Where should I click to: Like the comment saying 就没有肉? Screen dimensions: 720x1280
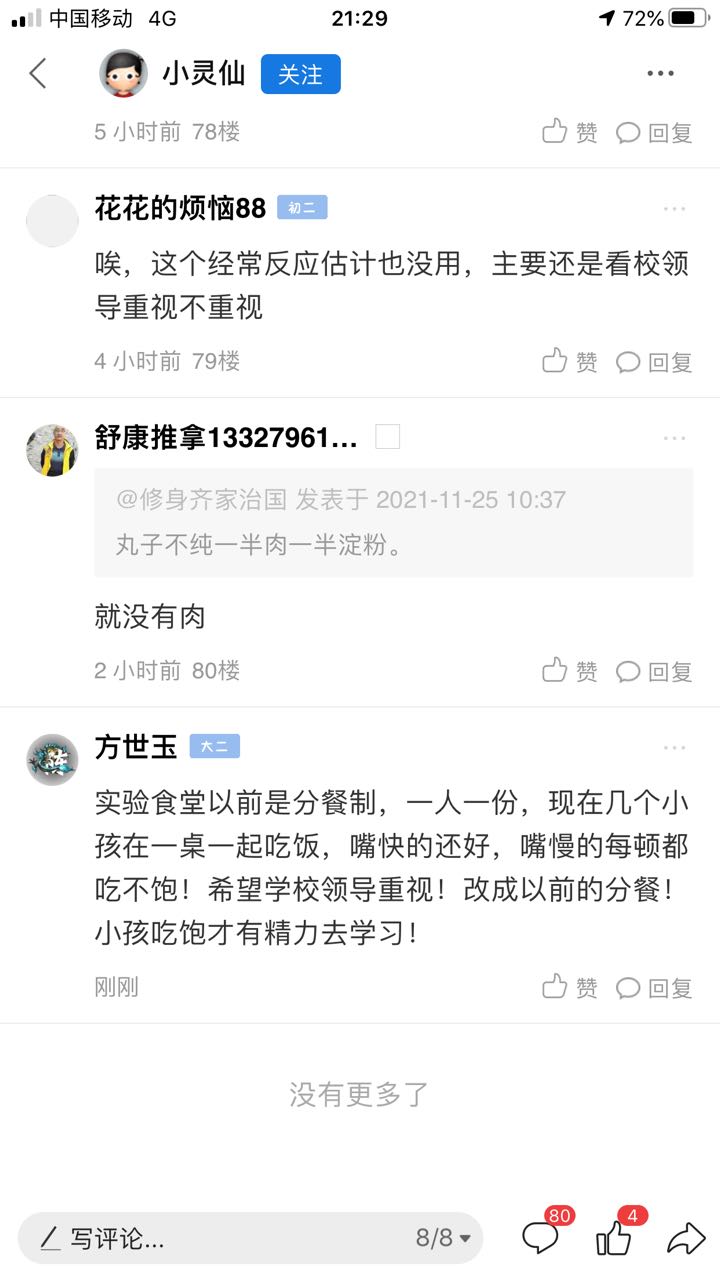[570, 671]
